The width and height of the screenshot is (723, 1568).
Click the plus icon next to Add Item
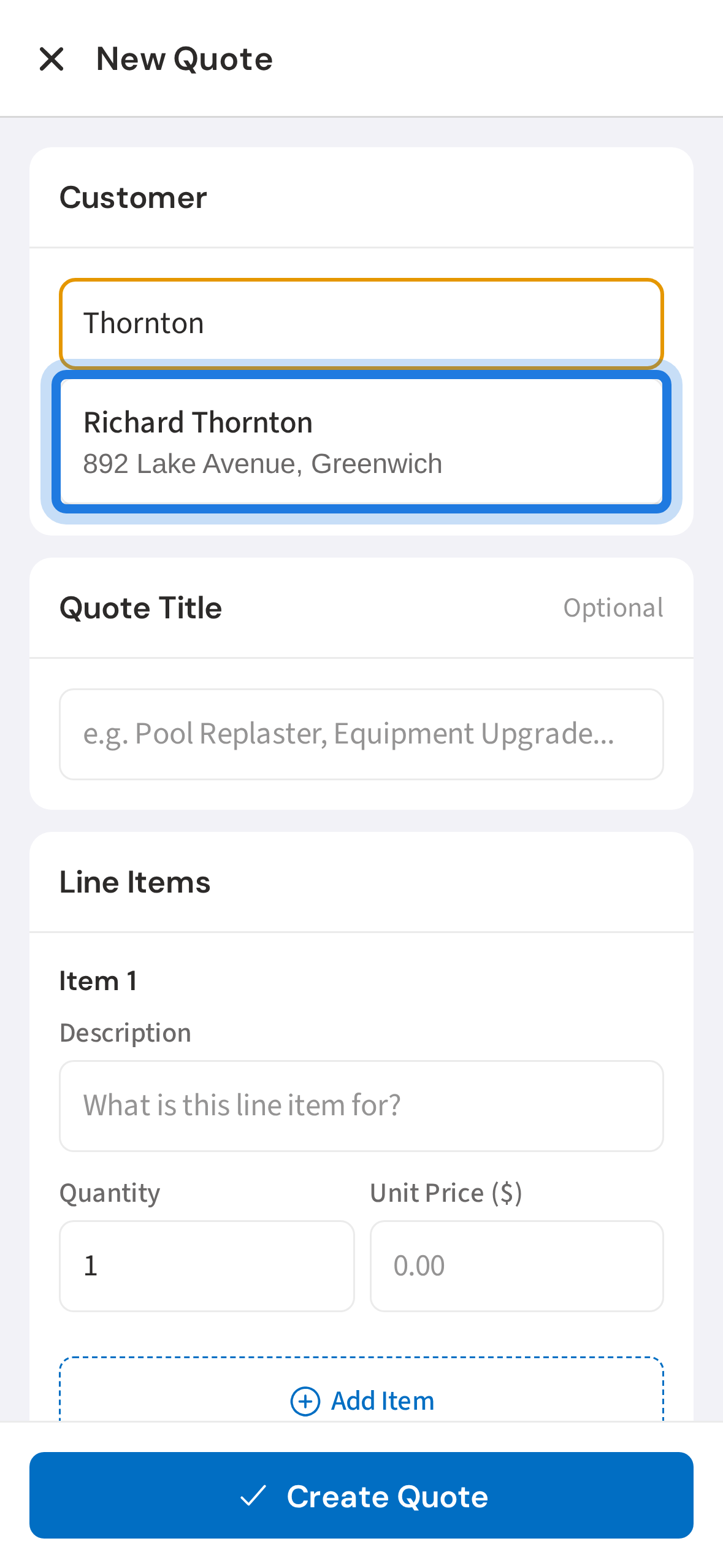click(x=305, y=1401)
